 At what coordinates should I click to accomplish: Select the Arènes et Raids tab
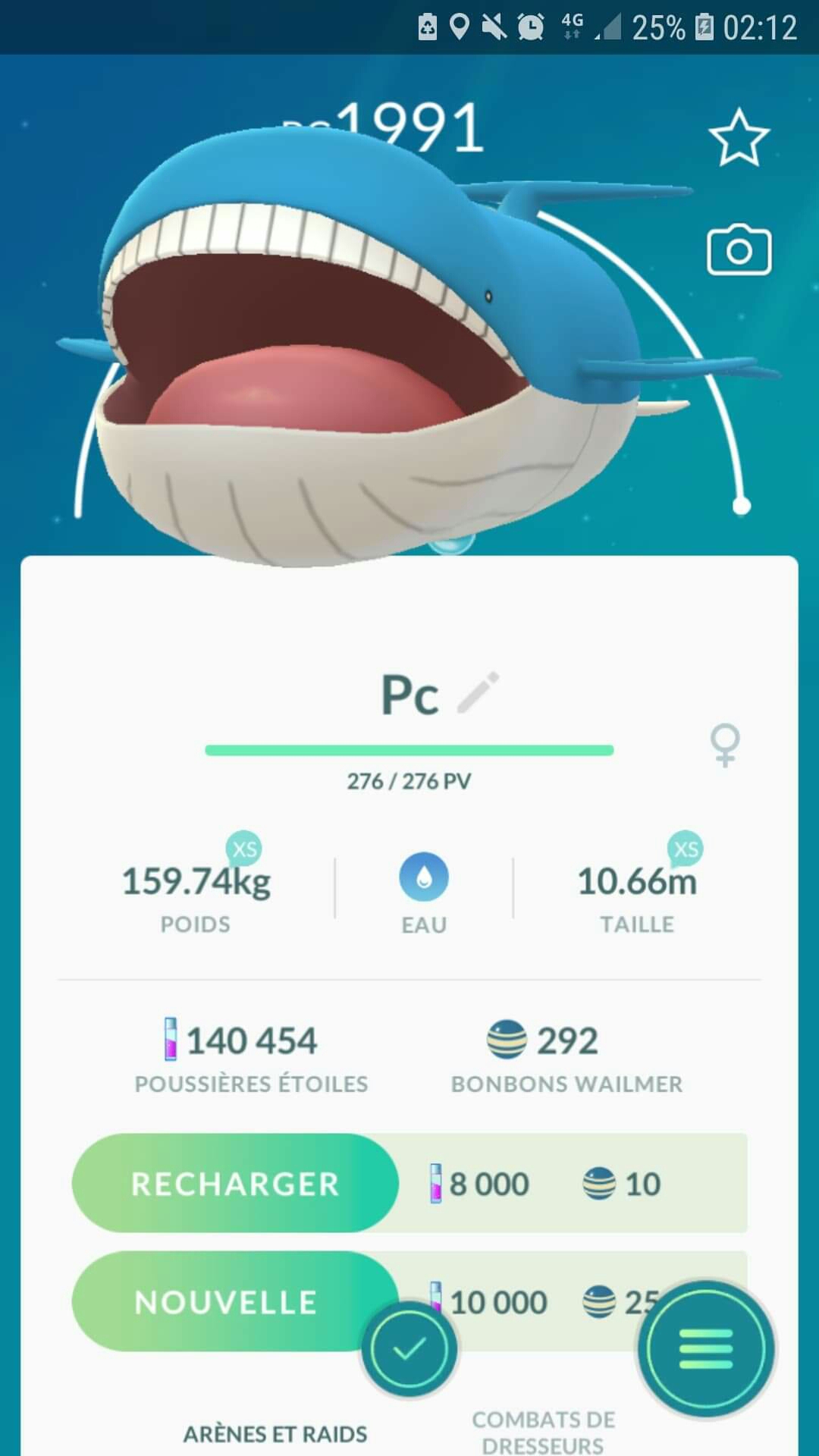[x=275, y=1434]
